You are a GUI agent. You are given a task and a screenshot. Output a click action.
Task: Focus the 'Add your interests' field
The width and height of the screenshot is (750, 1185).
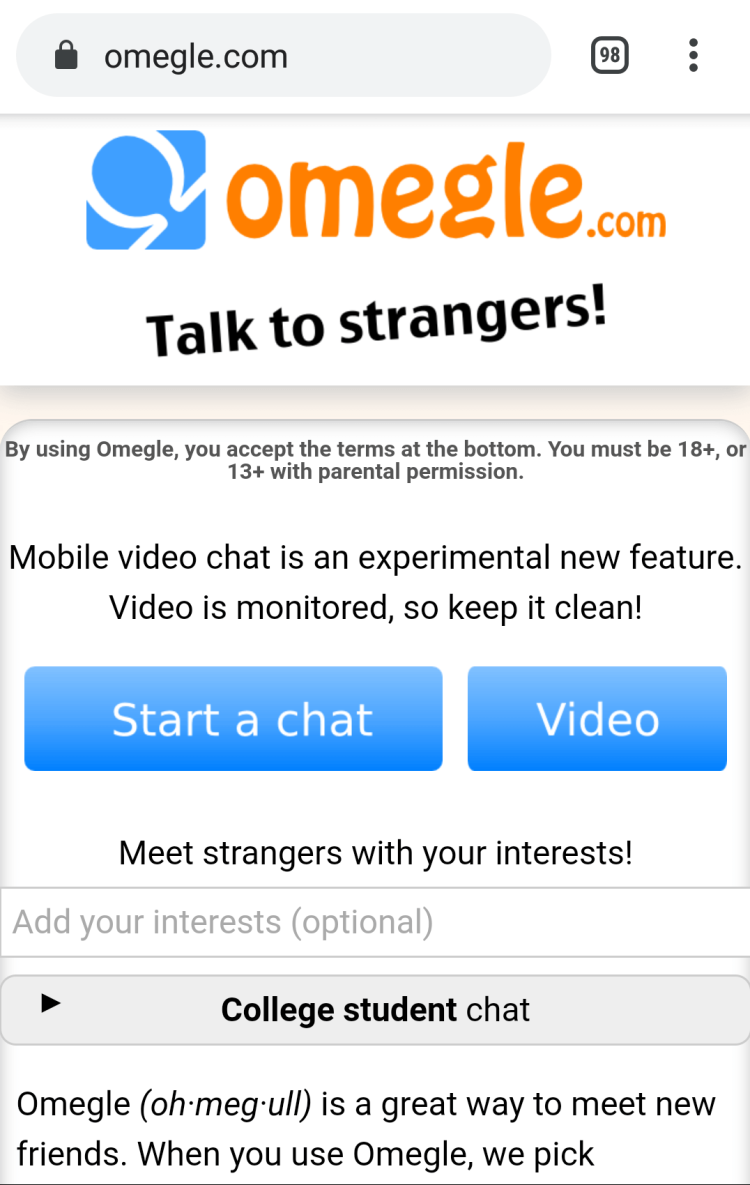tap(375, 922)
